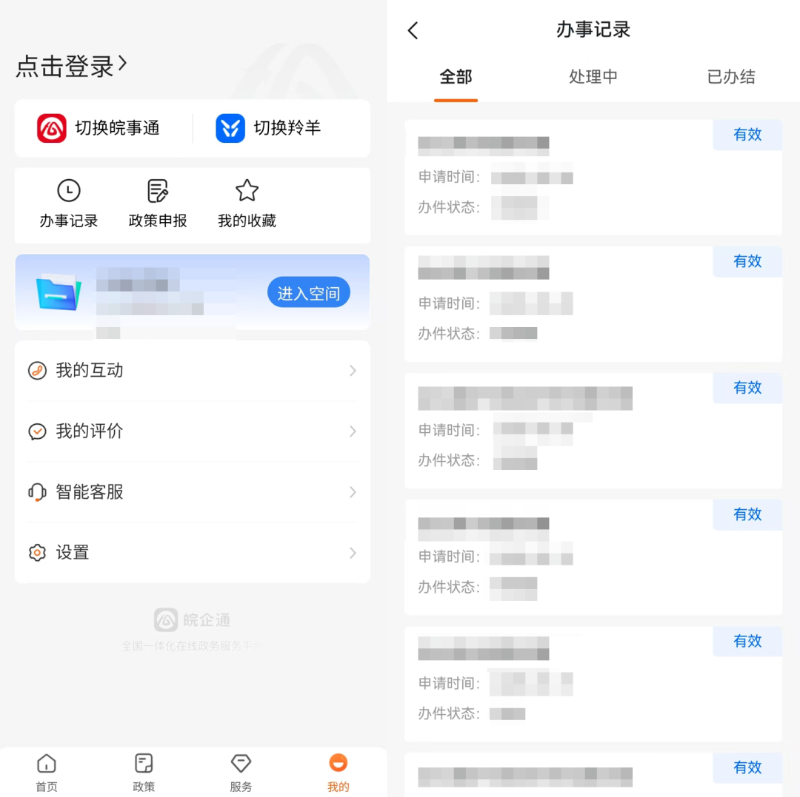The image size is (800, 797).
Task: Select the 全部 records tab
Action: pyautogui.click(x=456, y=77)
